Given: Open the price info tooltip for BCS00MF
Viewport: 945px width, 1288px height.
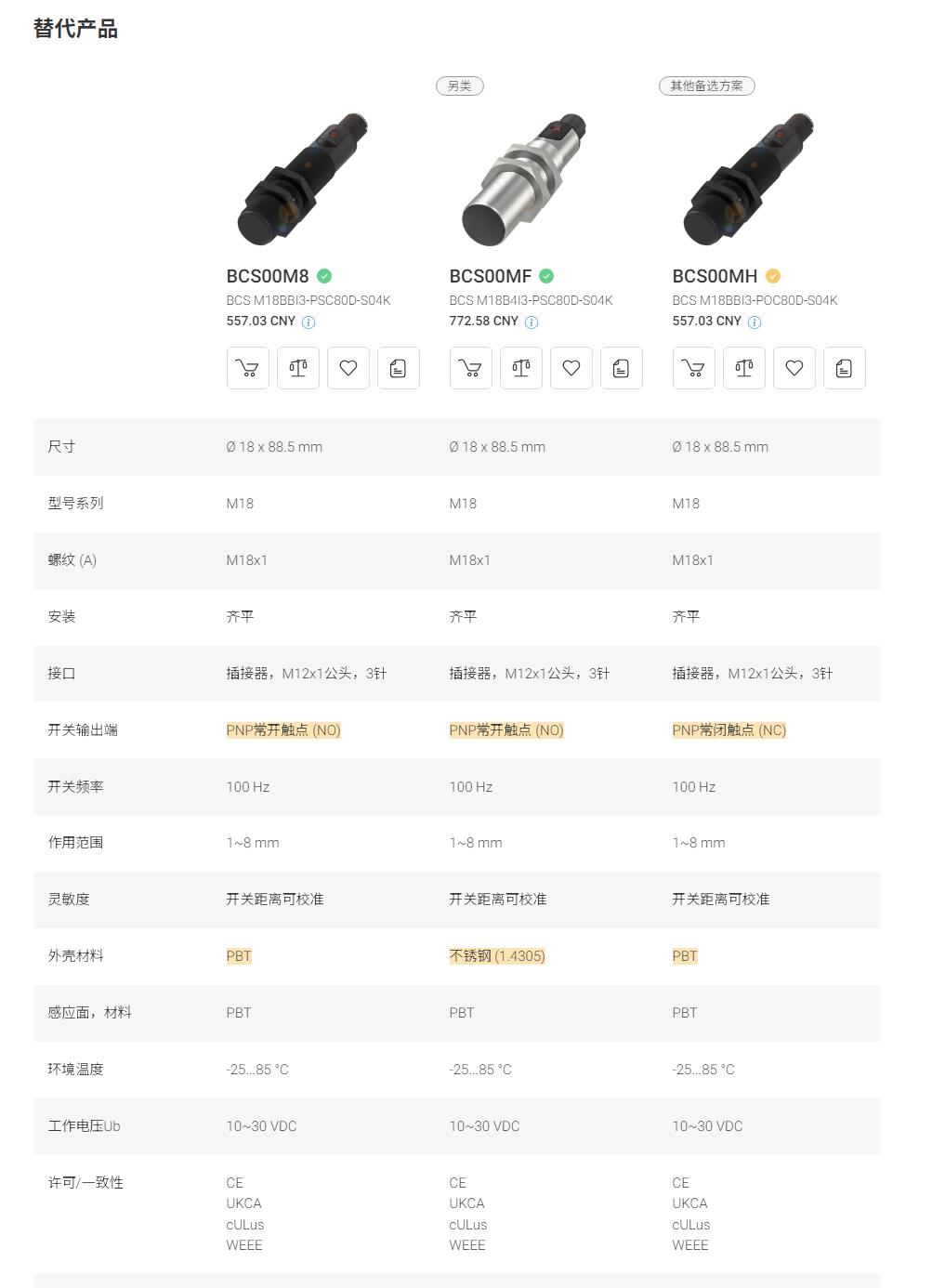Looking at the screenshot, I should (x=531, y=322).
